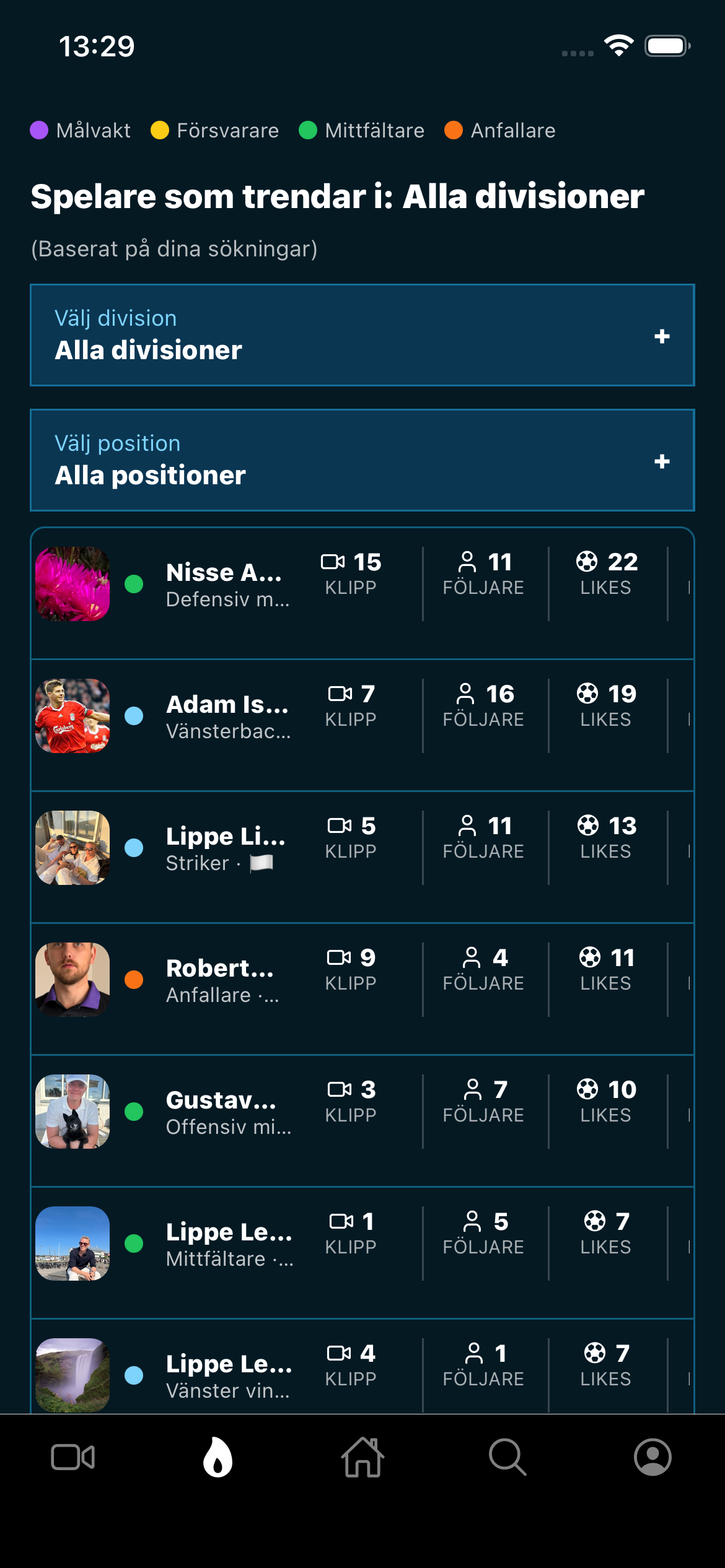The height and width of the screenshot is (1568, 725).
Task: Click the KLIPP video icon on Nisse's row
Action: tap(335, 562)
